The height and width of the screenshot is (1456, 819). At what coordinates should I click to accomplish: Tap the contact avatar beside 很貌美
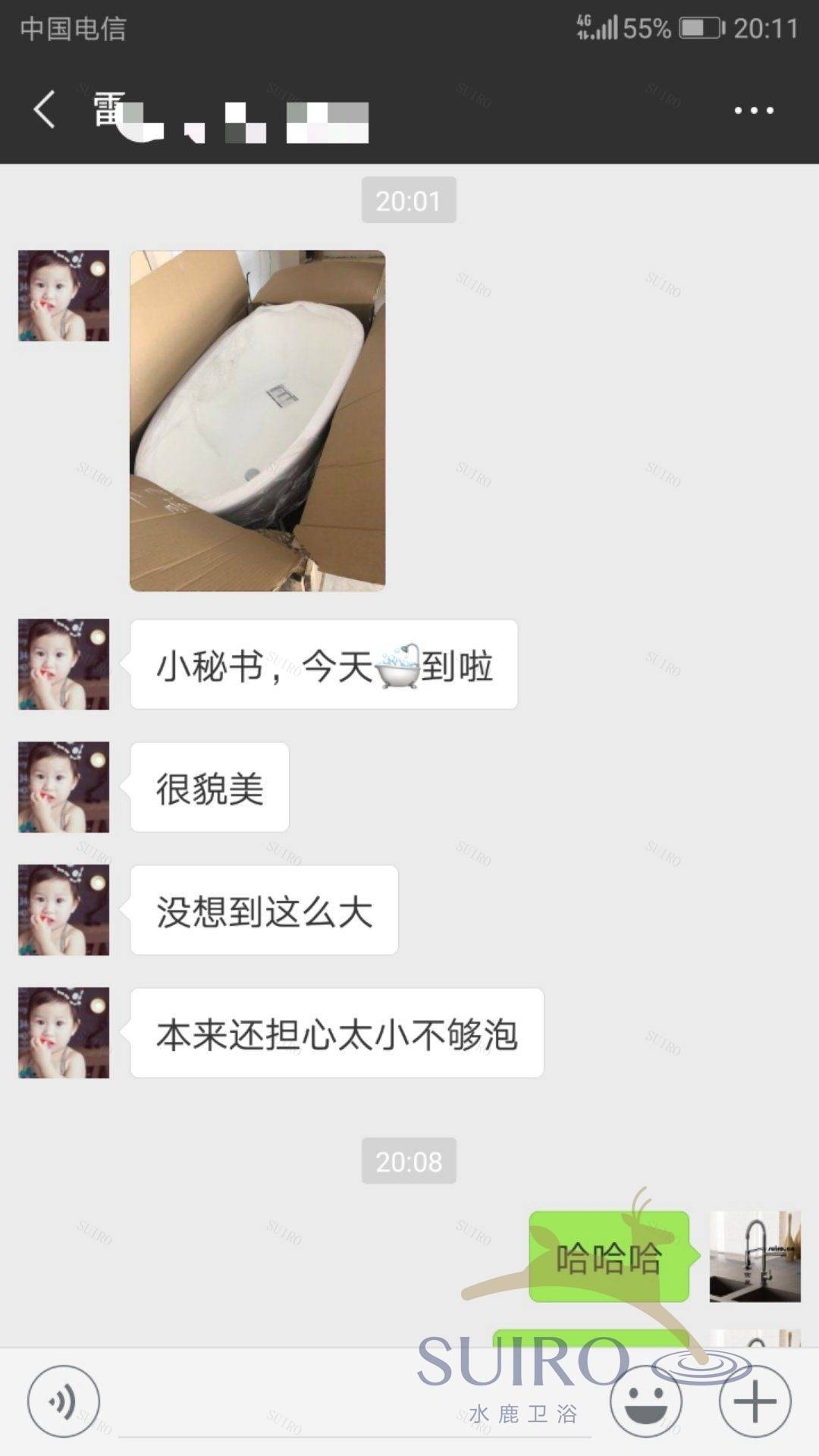[x=64, y=787]
